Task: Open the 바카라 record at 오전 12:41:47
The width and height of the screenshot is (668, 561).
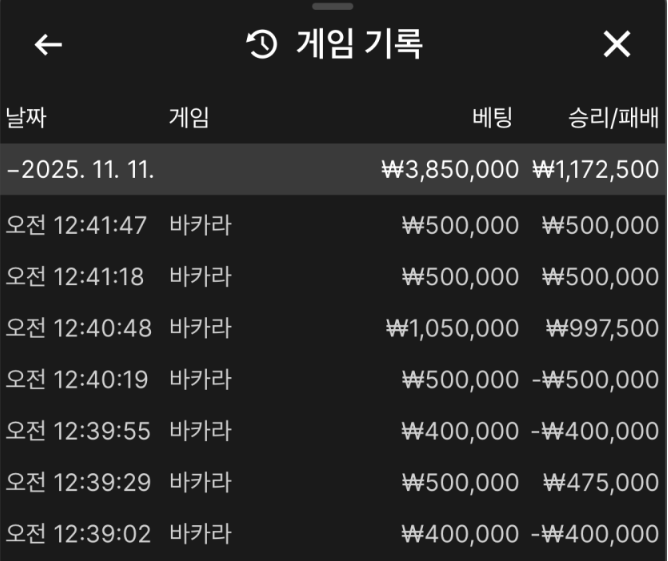Action: (333, 225)
